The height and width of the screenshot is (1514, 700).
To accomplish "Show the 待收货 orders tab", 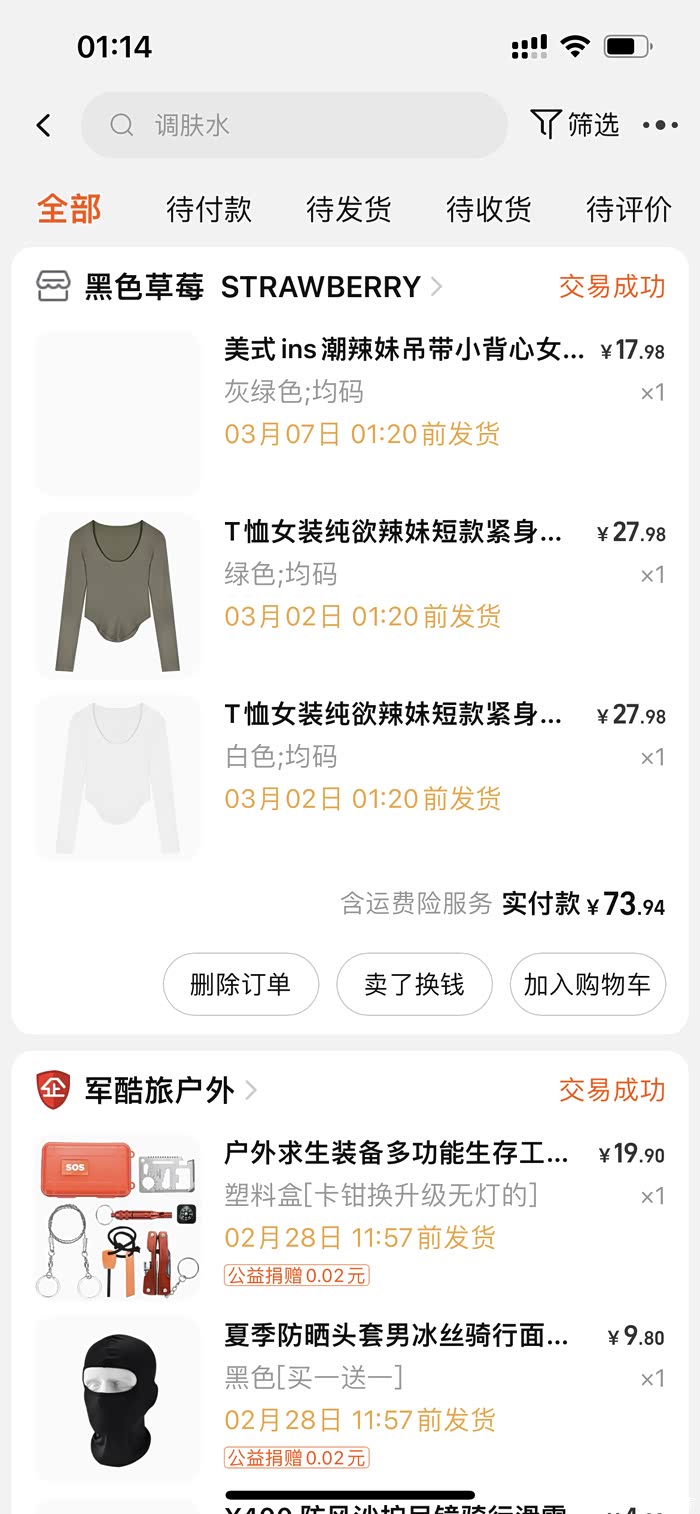I will (489, 209).
